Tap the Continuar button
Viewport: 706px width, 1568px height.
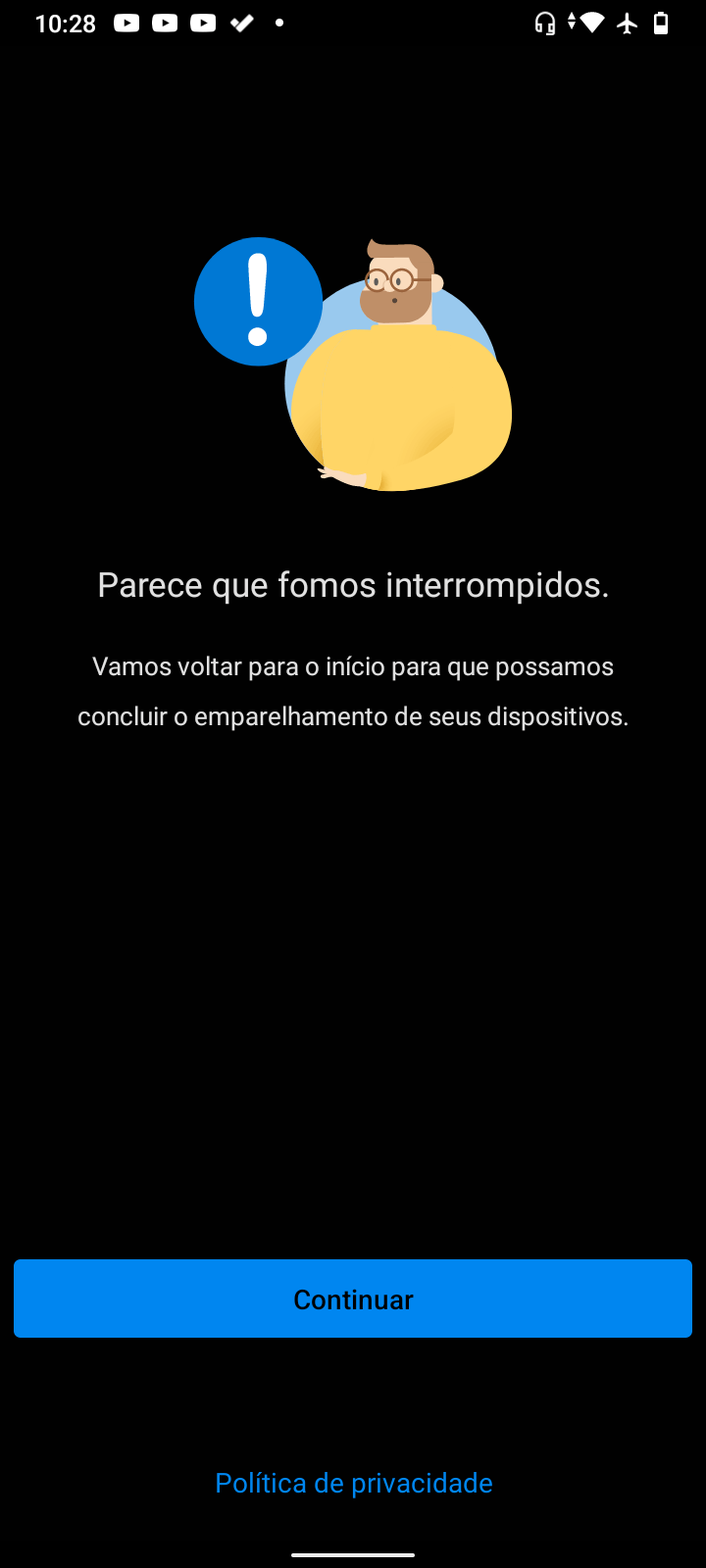click(353, 1298)
